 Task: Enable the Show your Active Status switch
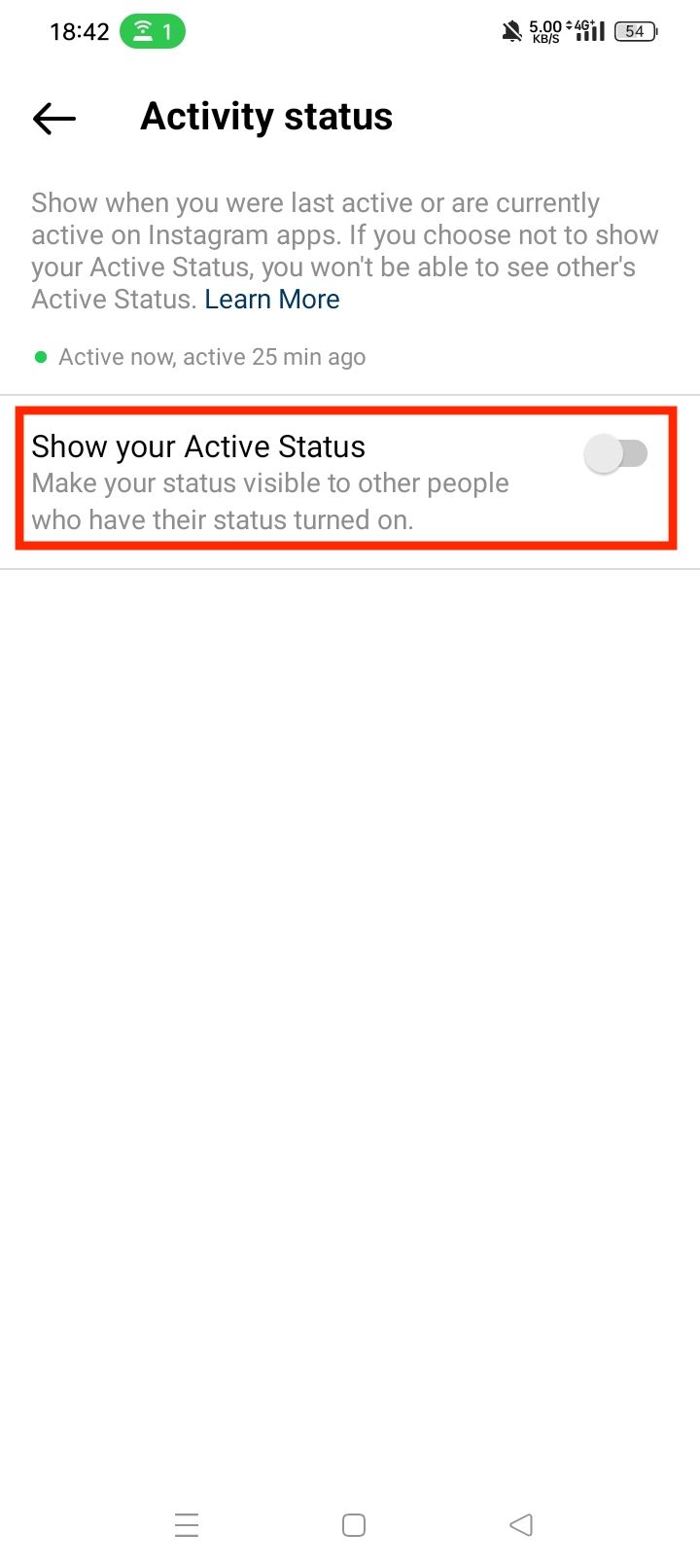[x=614, y=453]
